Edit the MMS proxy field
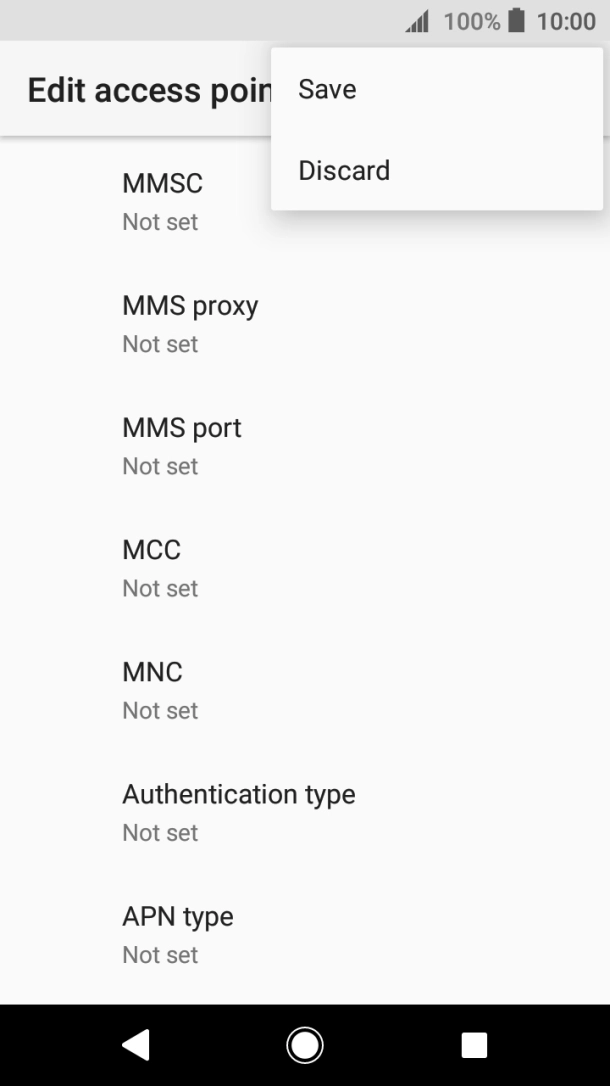Image resolution: width=610 pixels, height=1086 pixels. coord(190,323)
